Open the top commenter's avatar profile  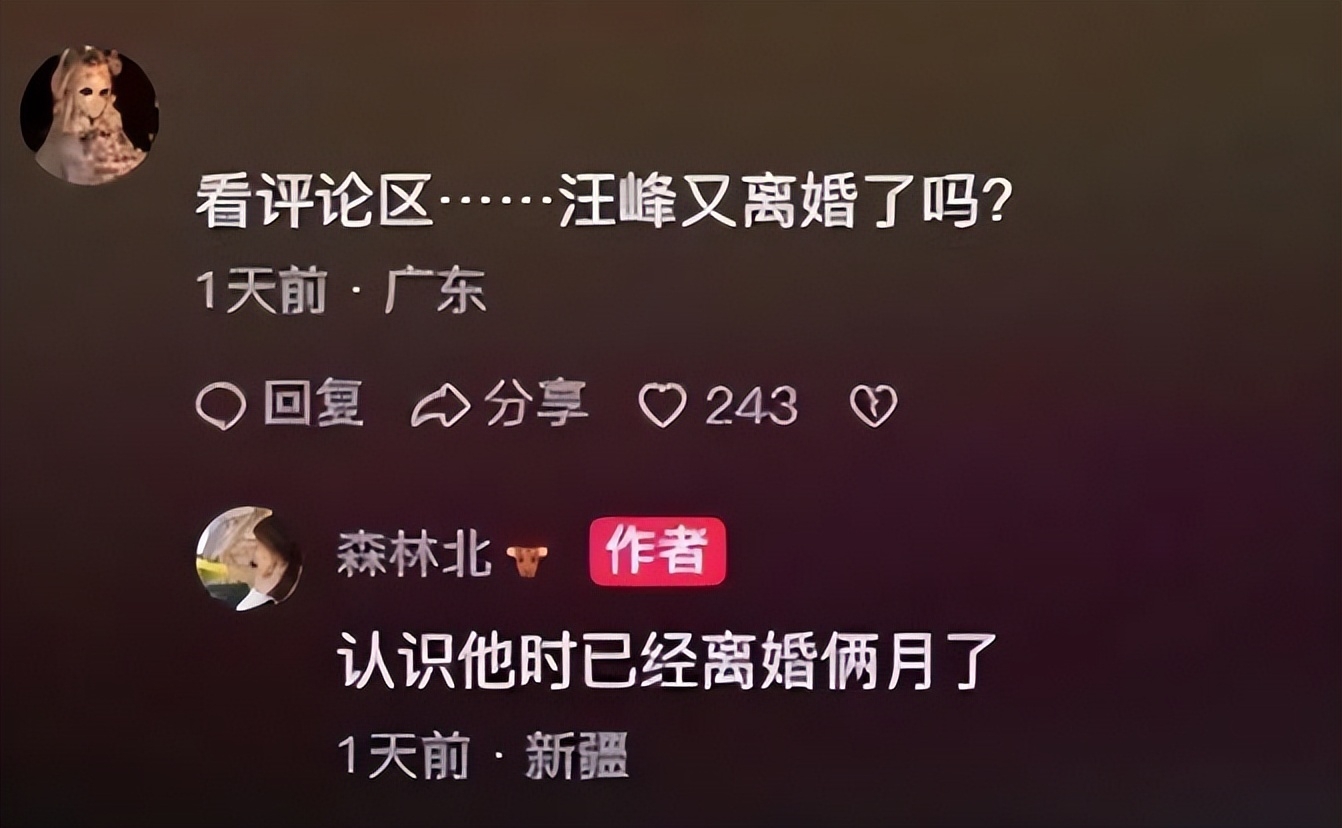[x=89, y=115]
